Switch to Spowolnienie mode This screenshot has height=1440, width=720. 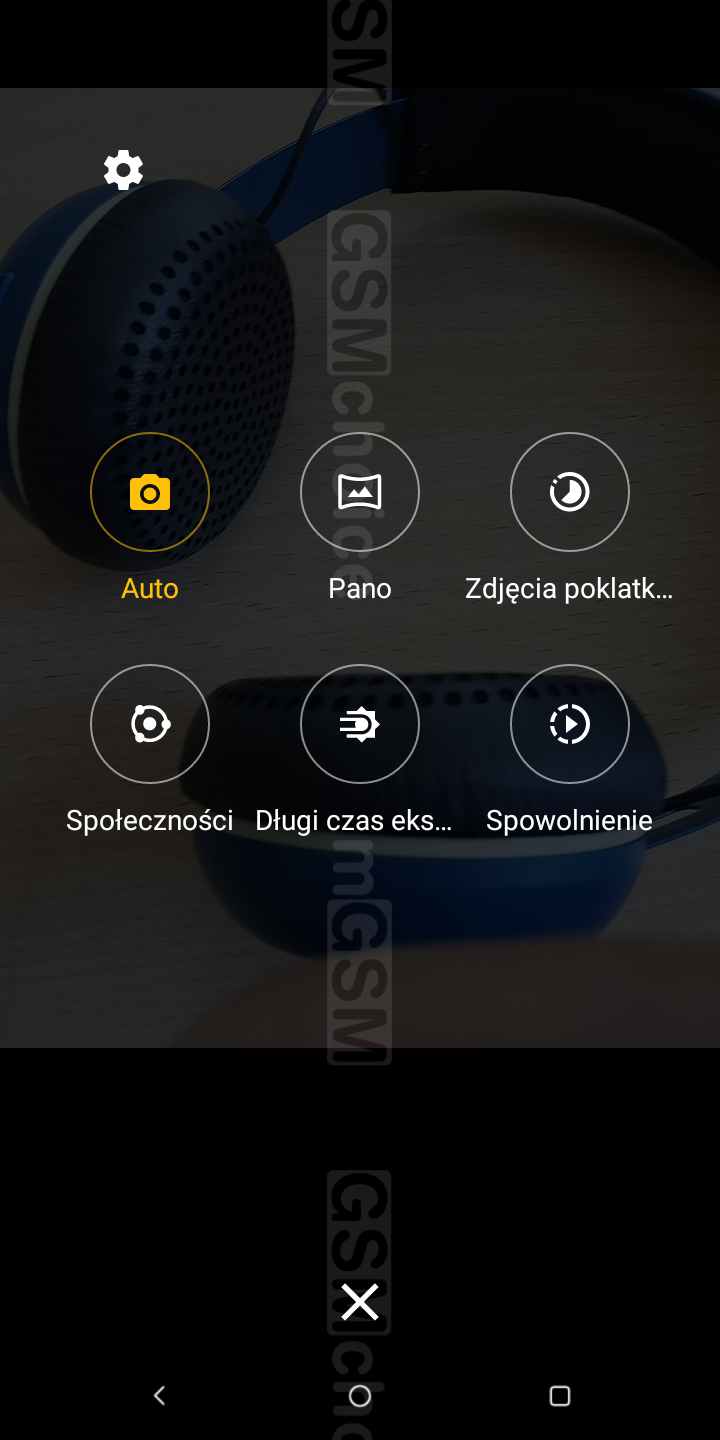coord(570,724)
